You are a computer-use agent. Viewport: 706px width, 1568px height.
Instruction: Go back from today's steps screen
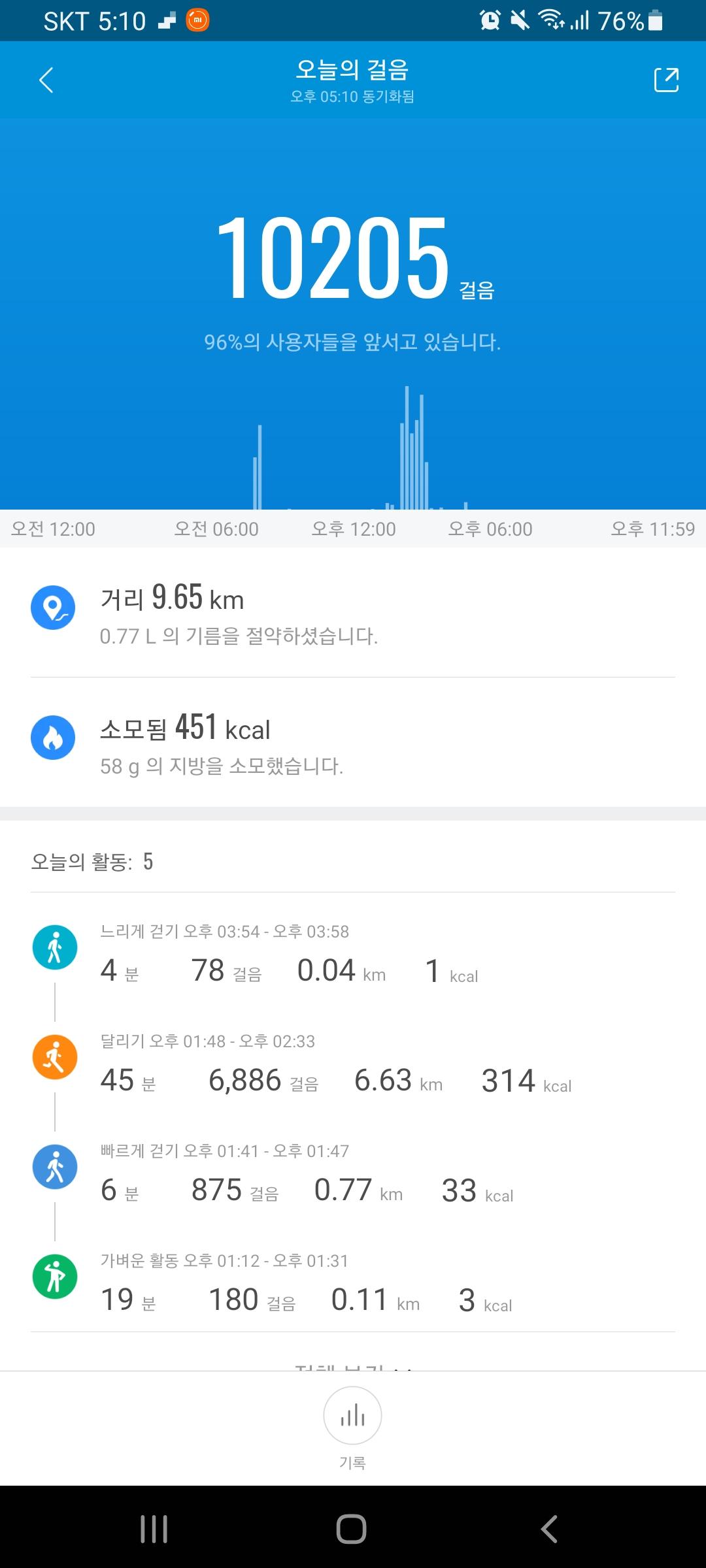(46, 80)
